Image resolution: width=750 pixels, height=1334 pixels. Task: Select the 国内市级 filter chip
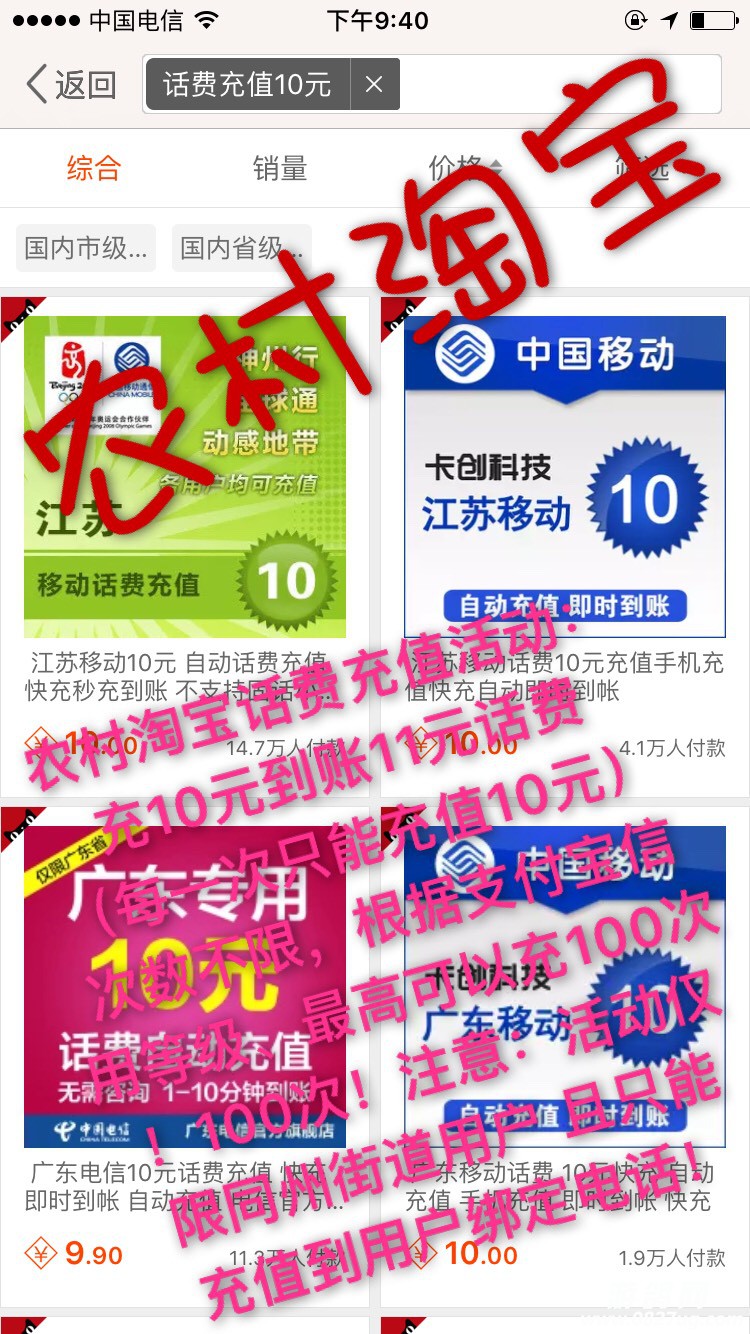(86, 248)
